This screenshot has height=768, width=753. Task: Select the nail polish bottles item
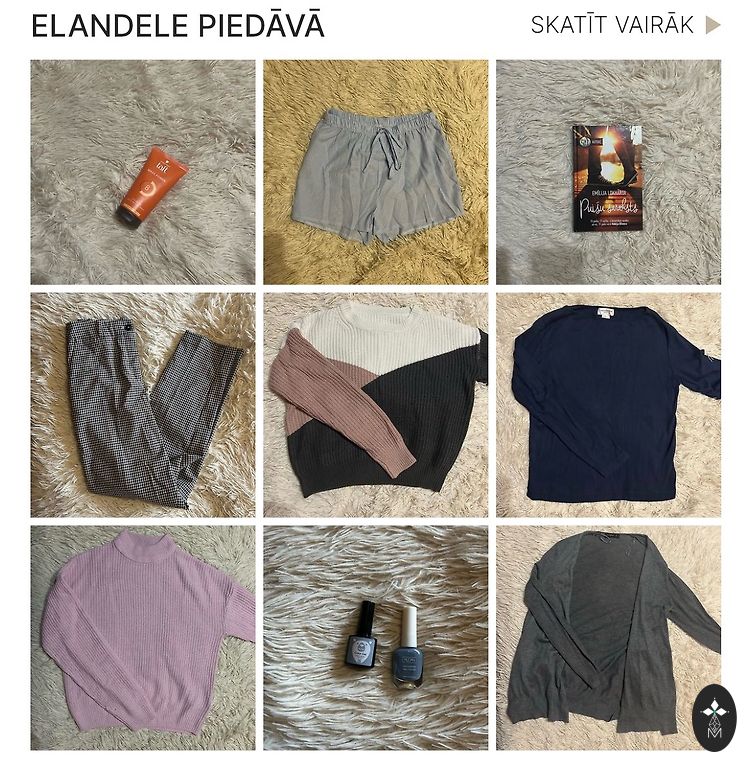tap(375, 637)
